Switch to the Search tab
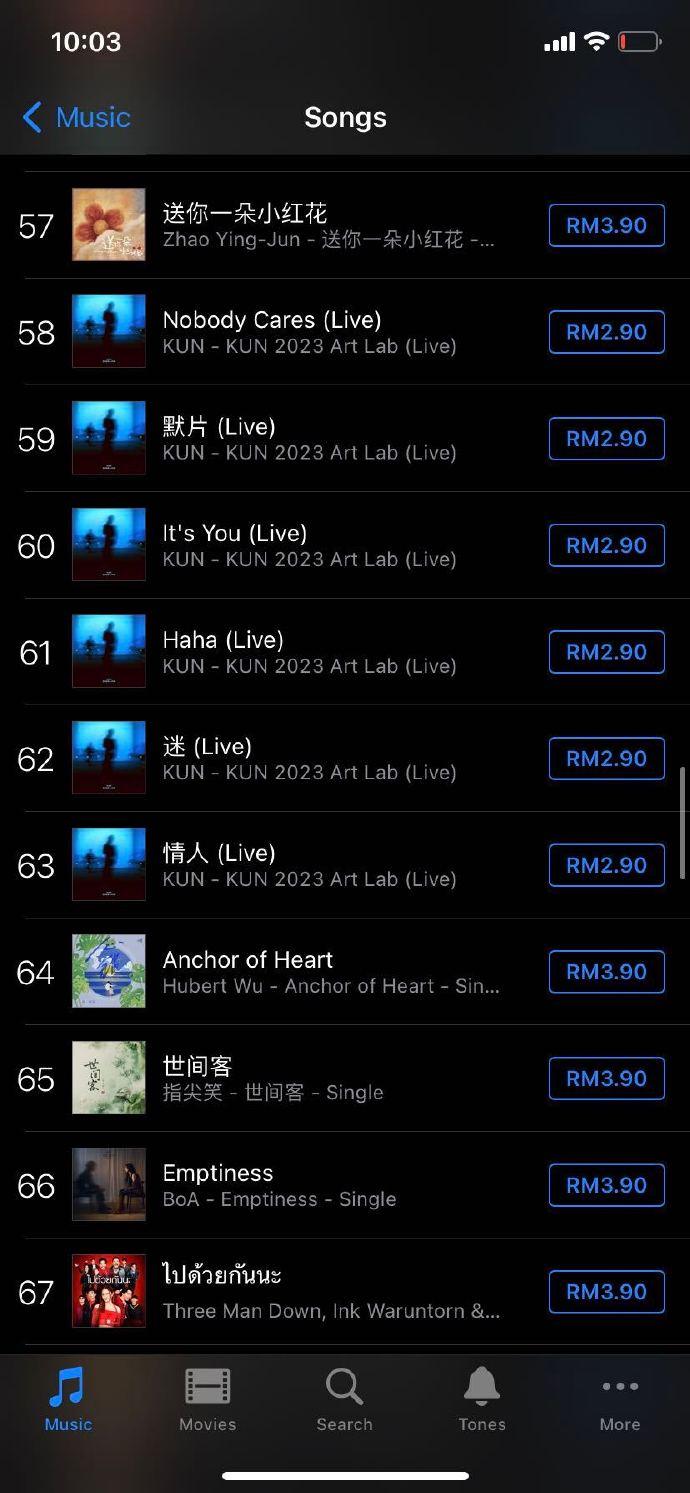 coord(344,1400)
